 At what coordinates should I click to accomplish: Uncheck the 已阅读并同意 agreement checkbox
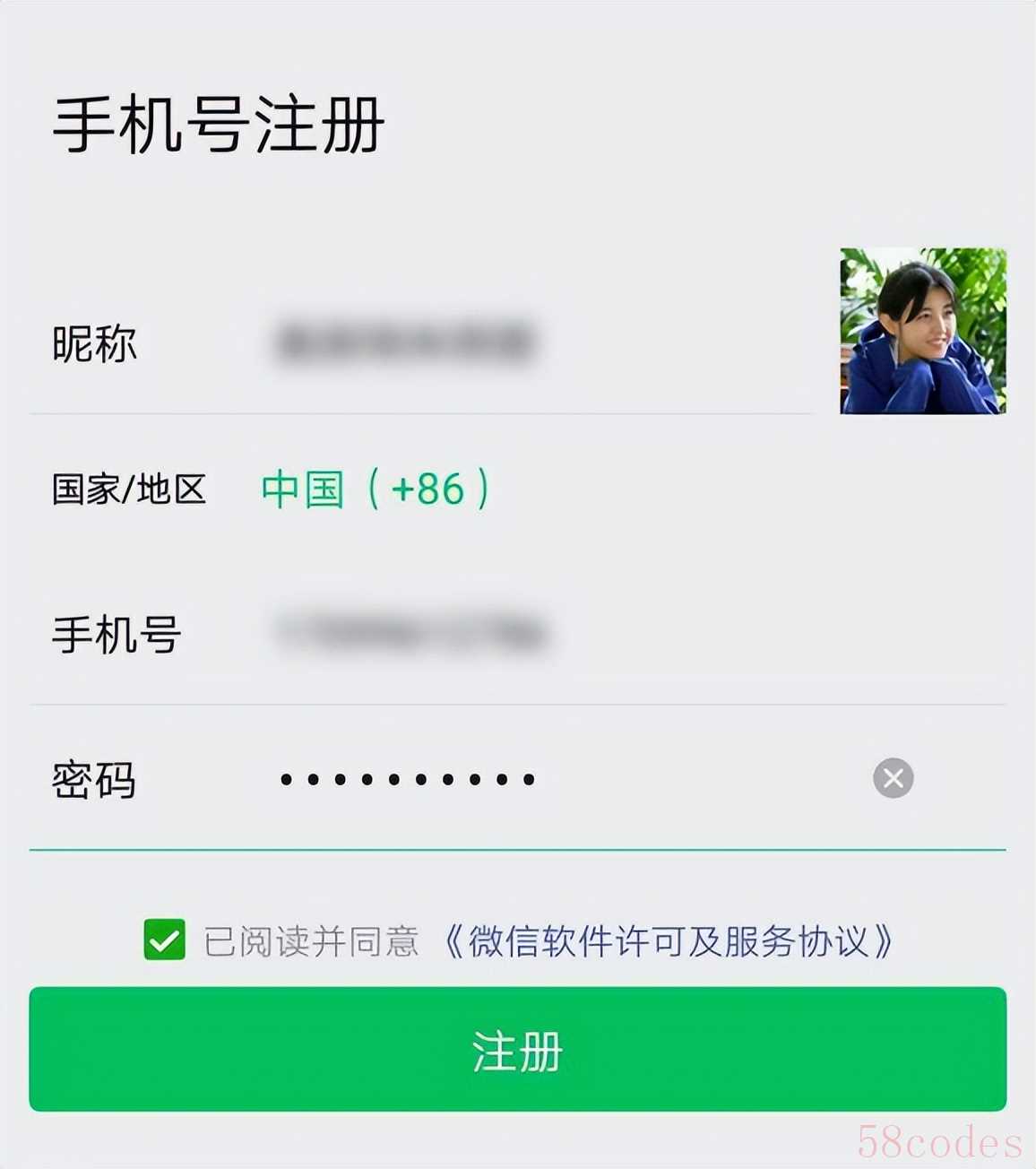[x=165, y=940]
